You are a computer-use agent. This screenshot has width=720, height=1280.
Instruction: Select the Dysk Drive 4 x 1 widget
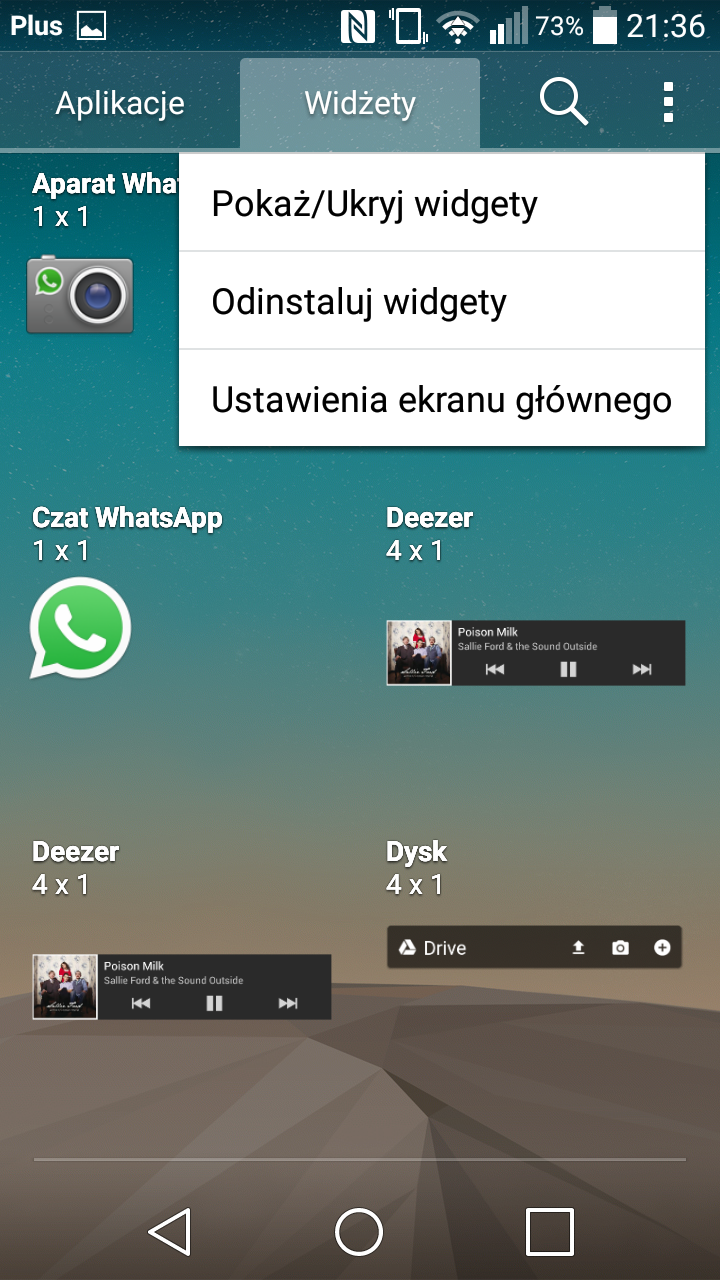pos(534,947)
